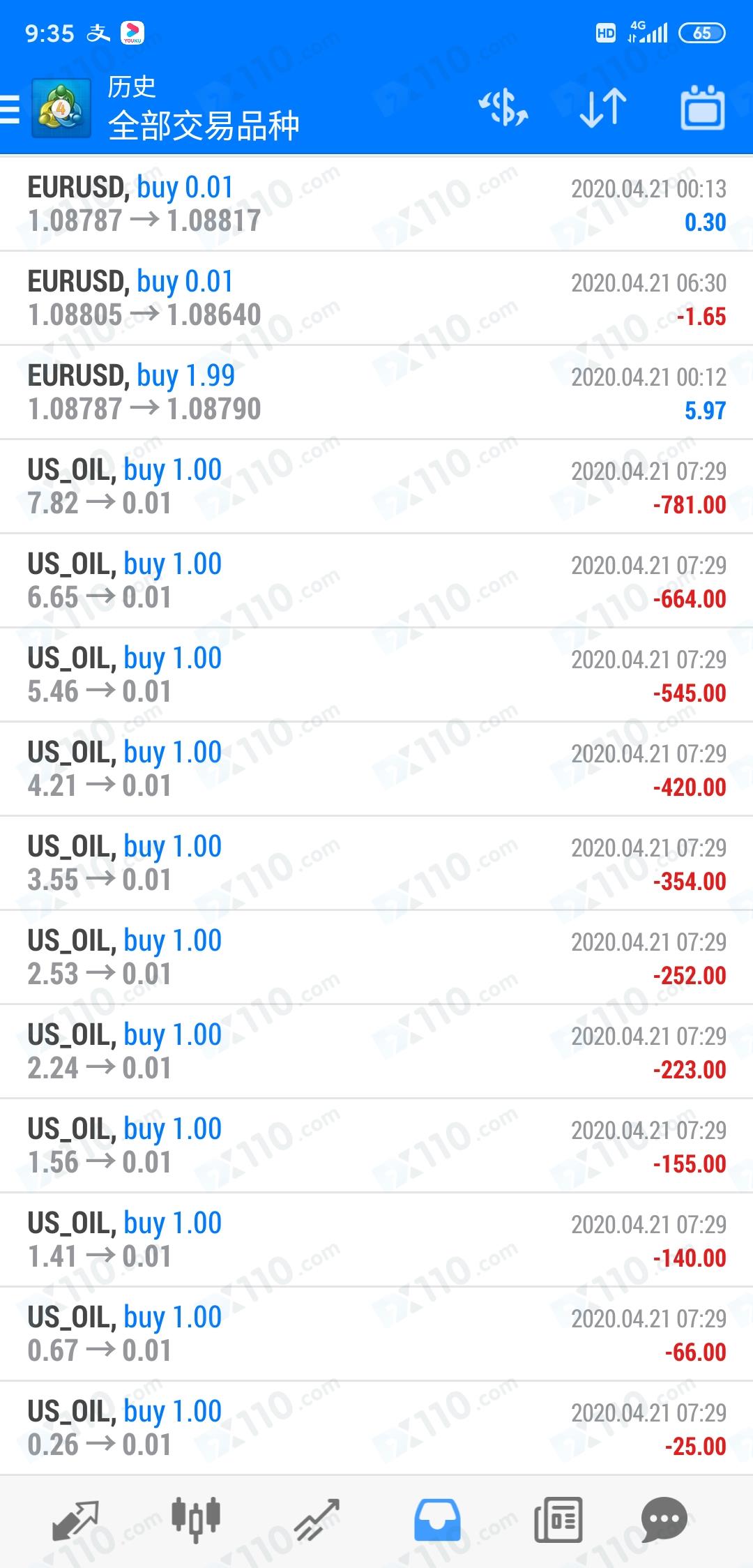Open US_OIL trade opened at 7.82
Screen dimensions: 753x1568
[x=376, y=487]
